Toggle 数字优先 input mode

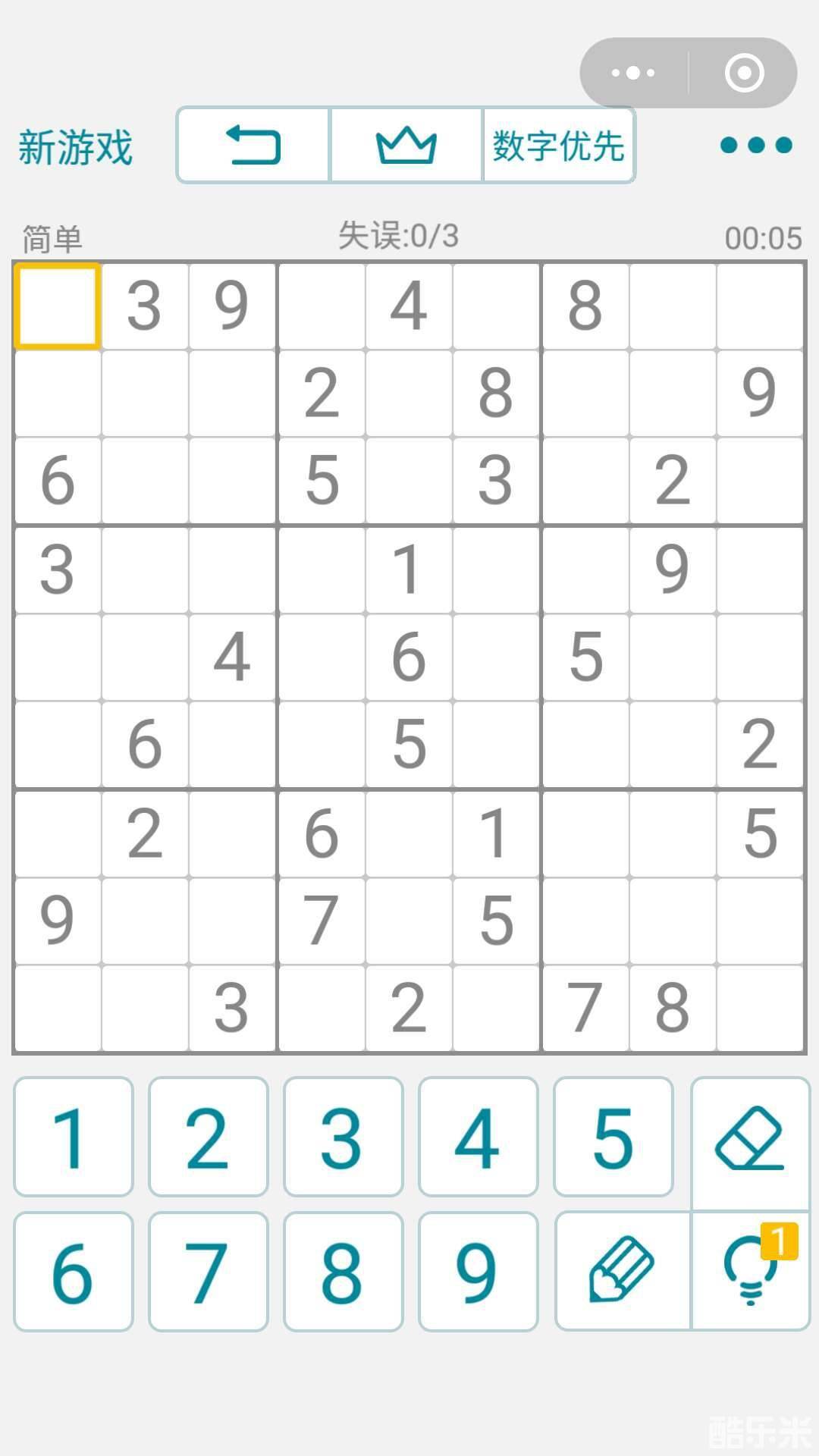(558, 145)
